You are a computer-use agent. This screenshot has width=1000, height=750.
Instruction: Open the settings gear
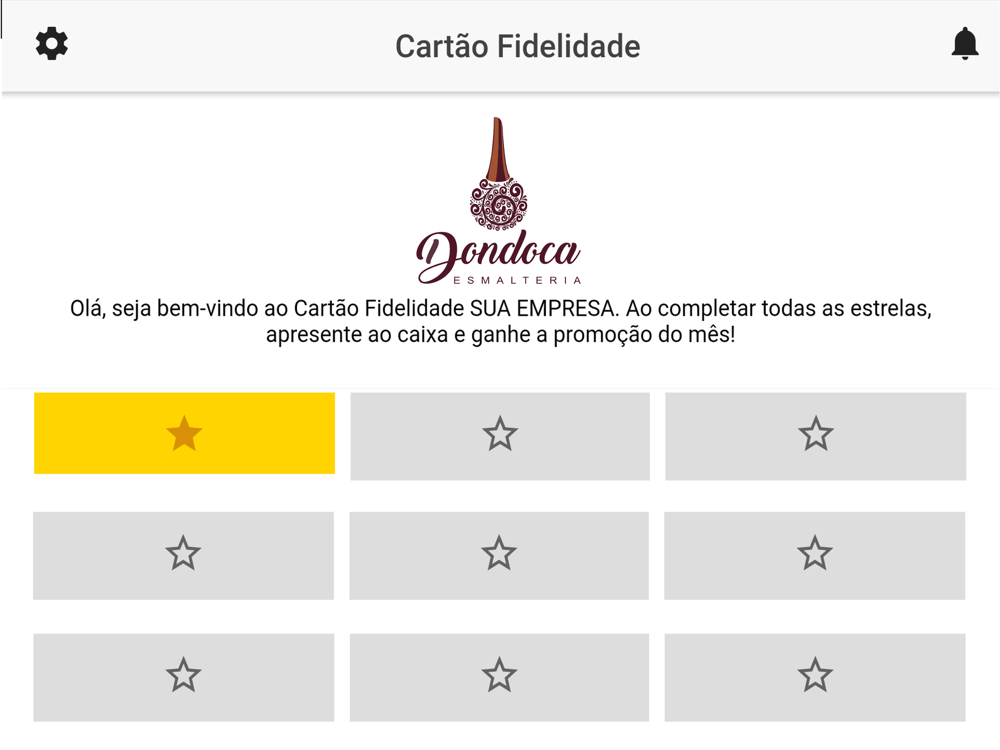pyautogui.click(x=52, y=44)
